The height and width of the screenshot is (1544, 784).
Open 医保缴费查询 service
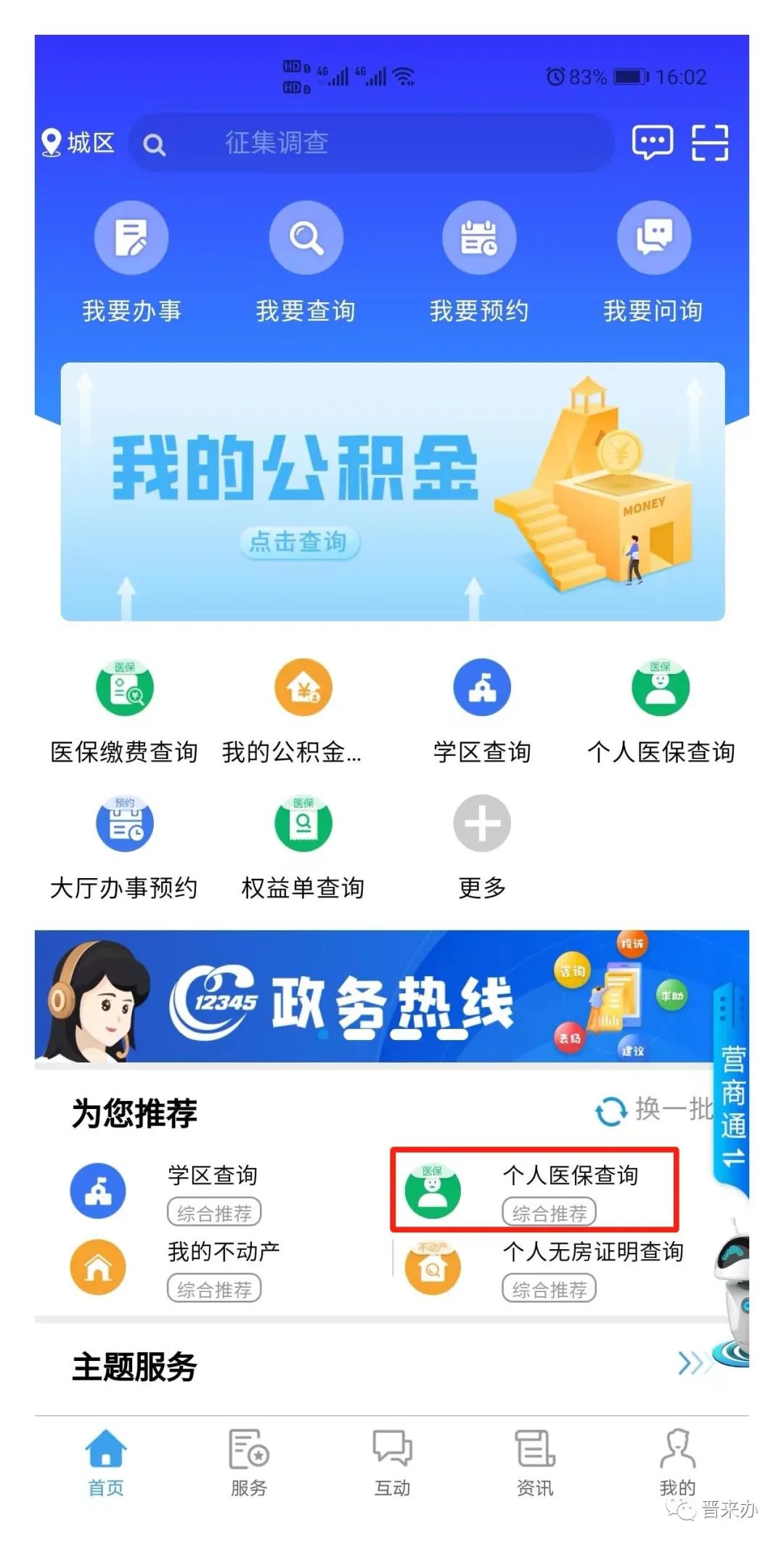[124, 712]
